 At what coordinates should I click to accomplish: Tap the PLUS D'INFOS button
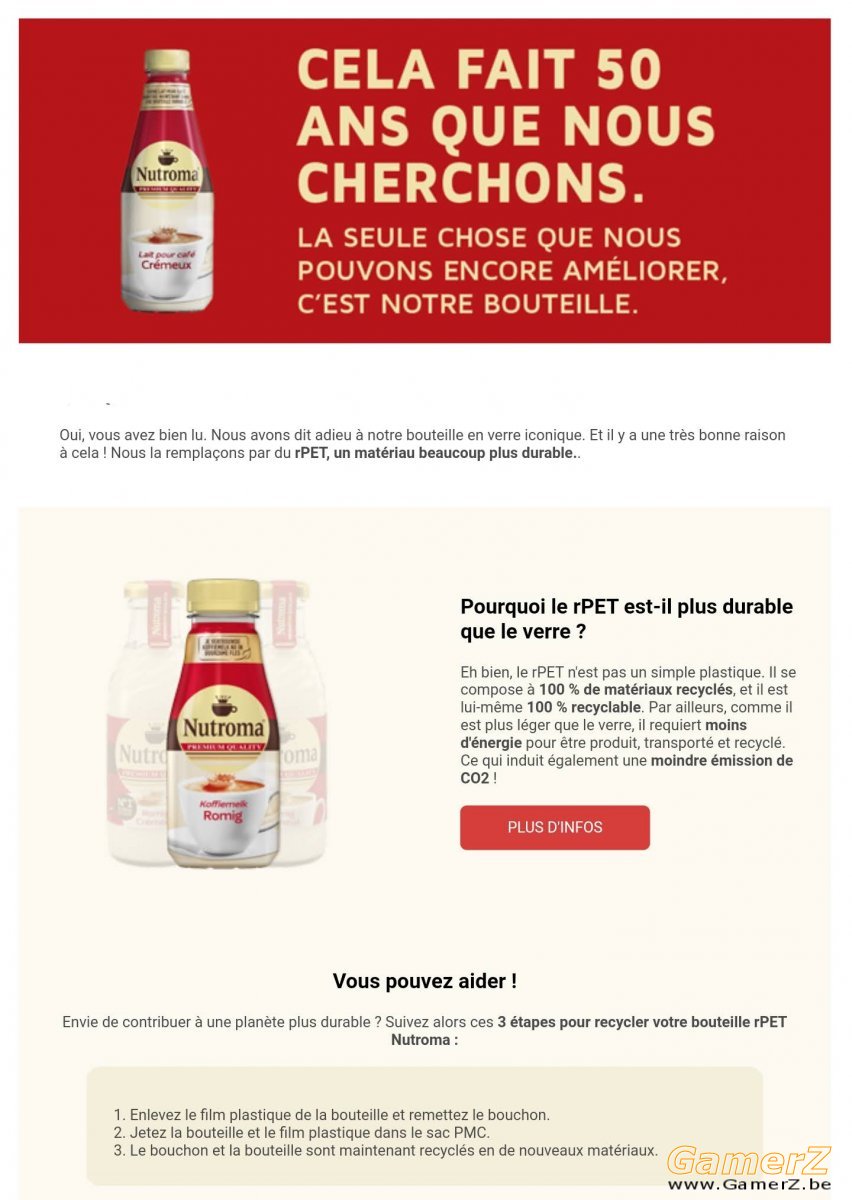coord(554,827)
